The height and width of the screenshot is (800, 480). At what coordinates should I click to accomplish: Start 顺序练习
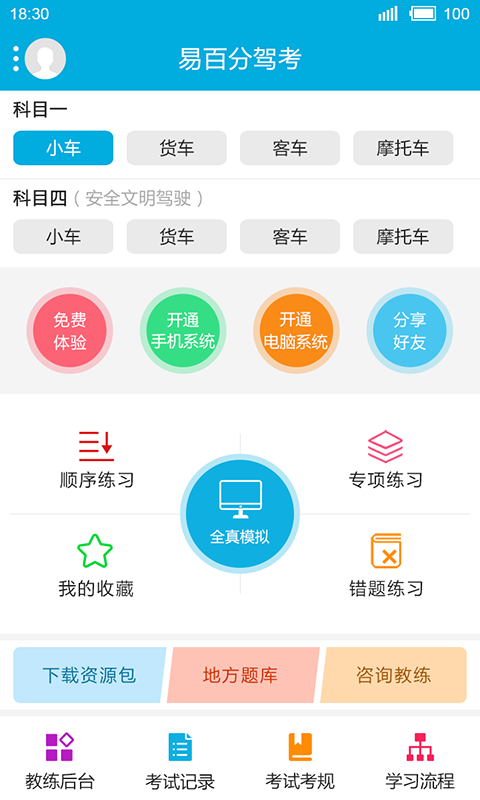[x=96, y=460]
